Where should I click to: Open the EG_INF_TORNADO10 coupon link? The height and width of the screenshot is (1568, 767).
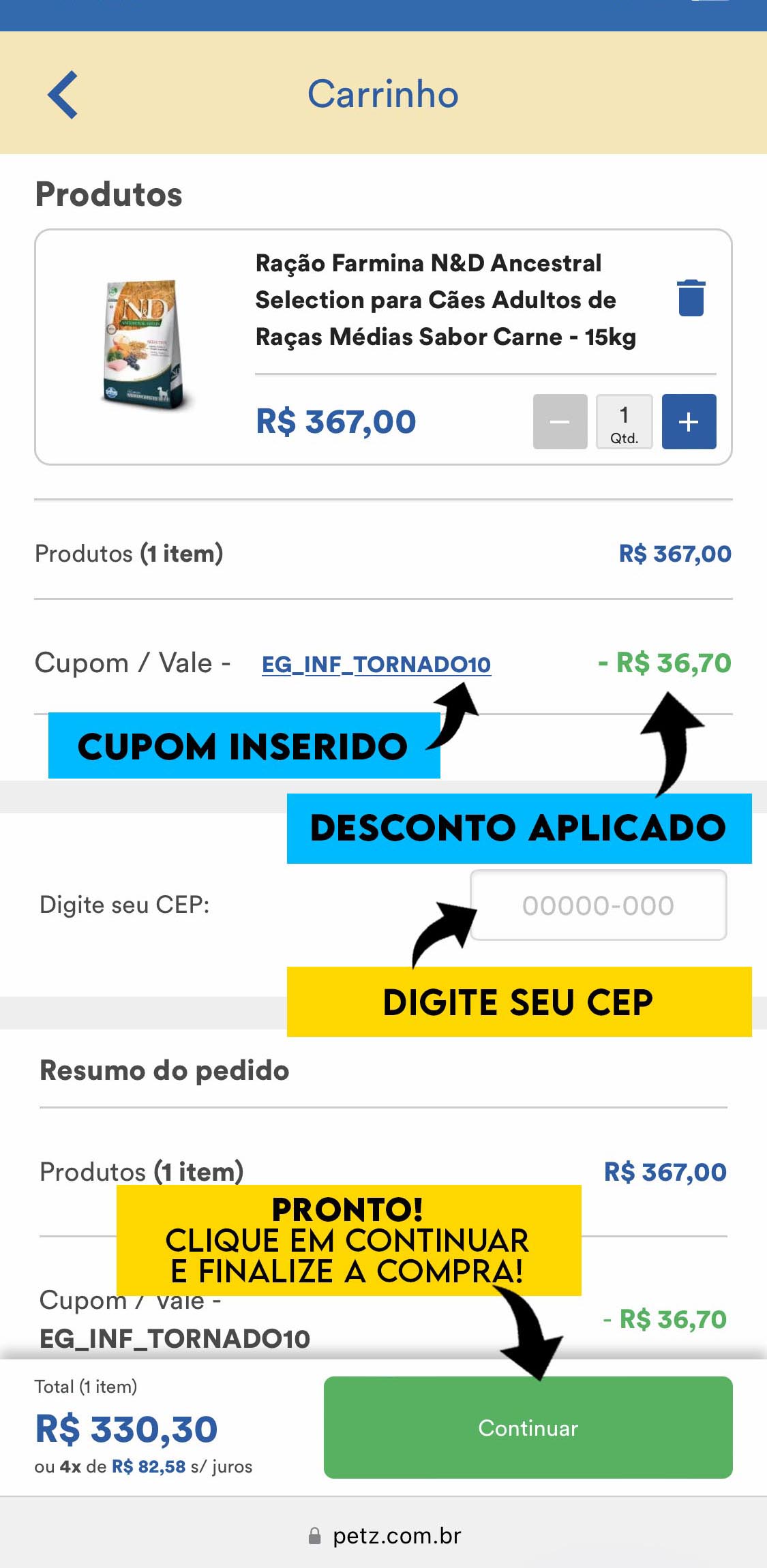[x=376, y=663]
